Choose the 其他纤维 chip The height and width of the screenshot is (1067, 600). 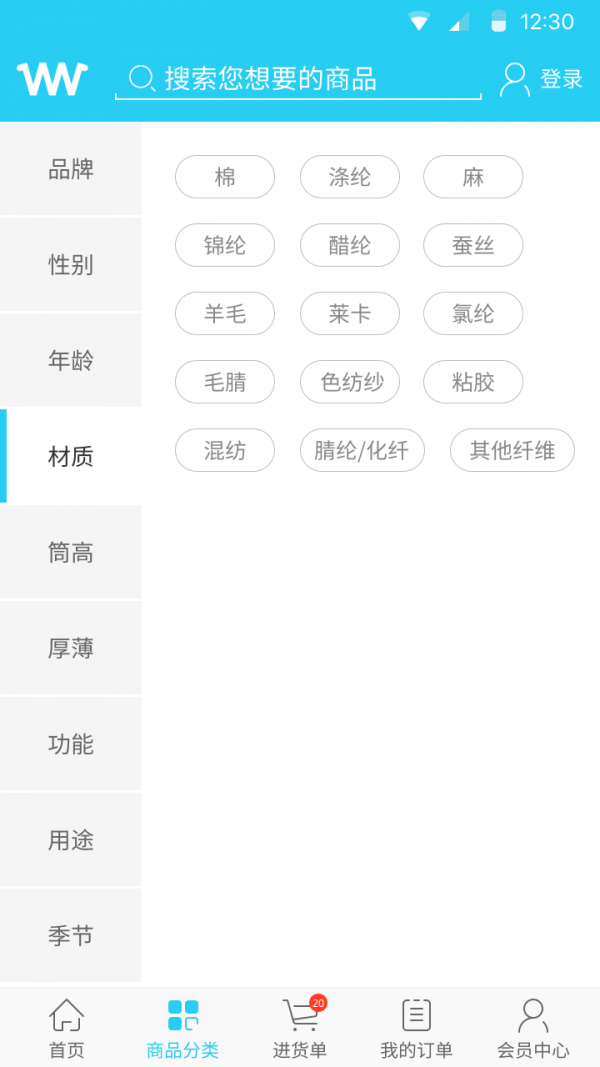point(512,450)
